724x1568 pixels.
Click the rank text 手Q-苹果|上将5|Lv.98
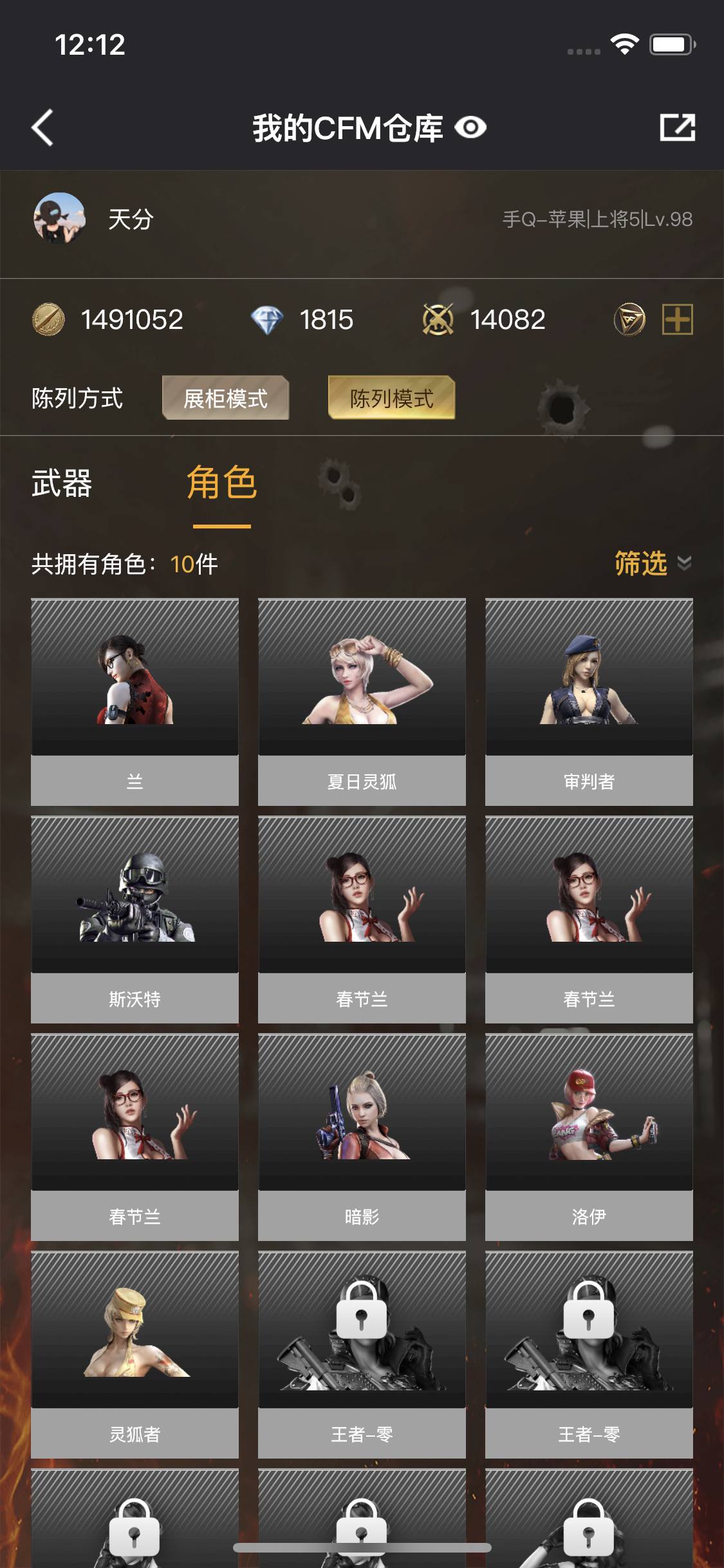(x=597, y=219)
